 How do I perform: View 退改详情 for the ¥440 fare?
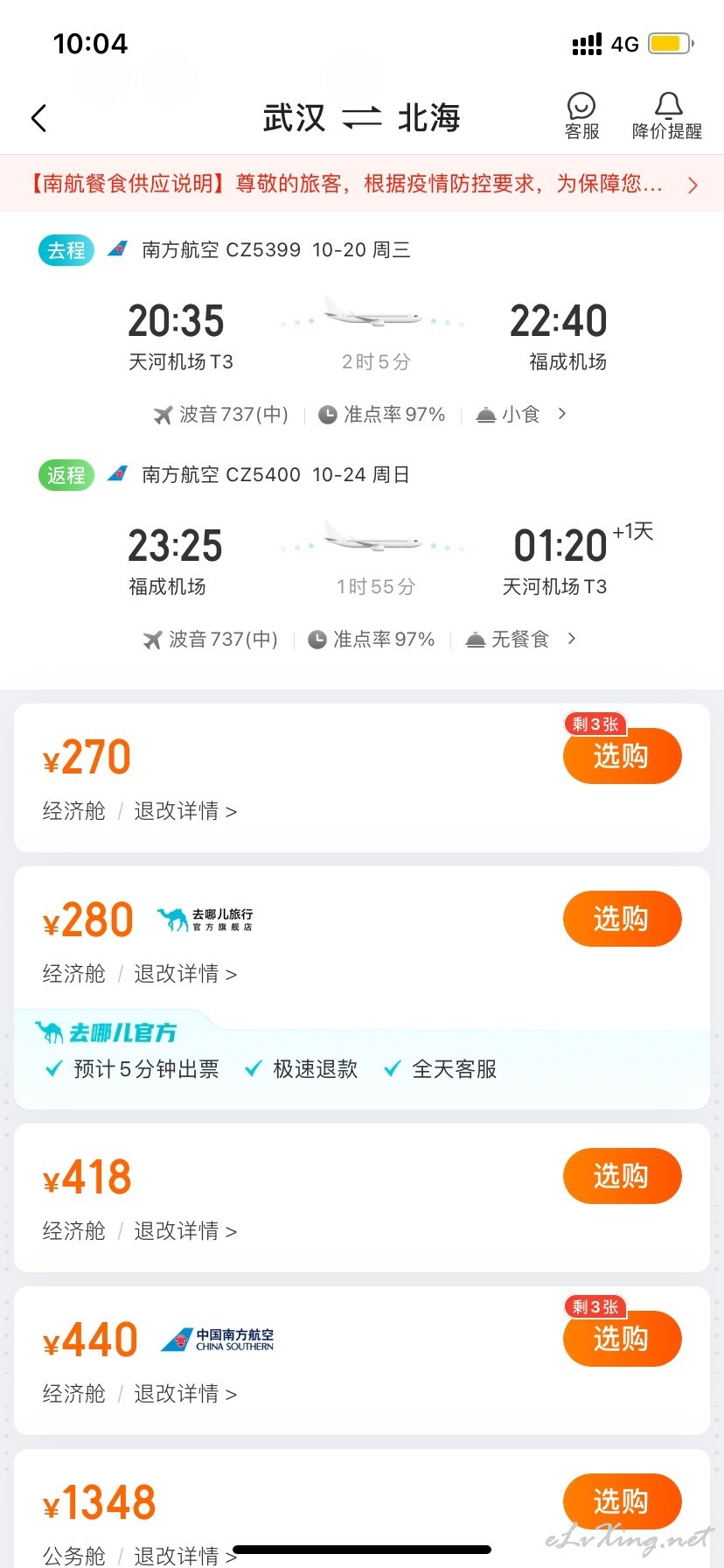(x=185, y=1394)
